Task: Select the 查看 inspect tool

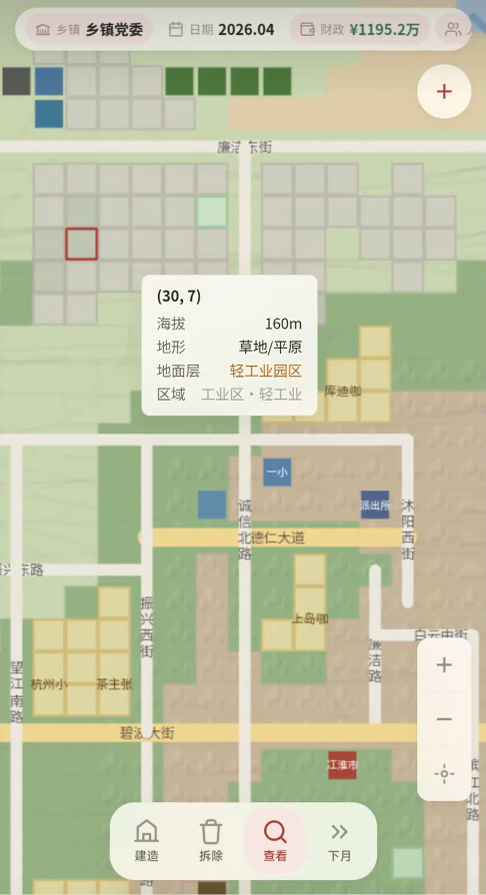Action: [x=275, y=841]
